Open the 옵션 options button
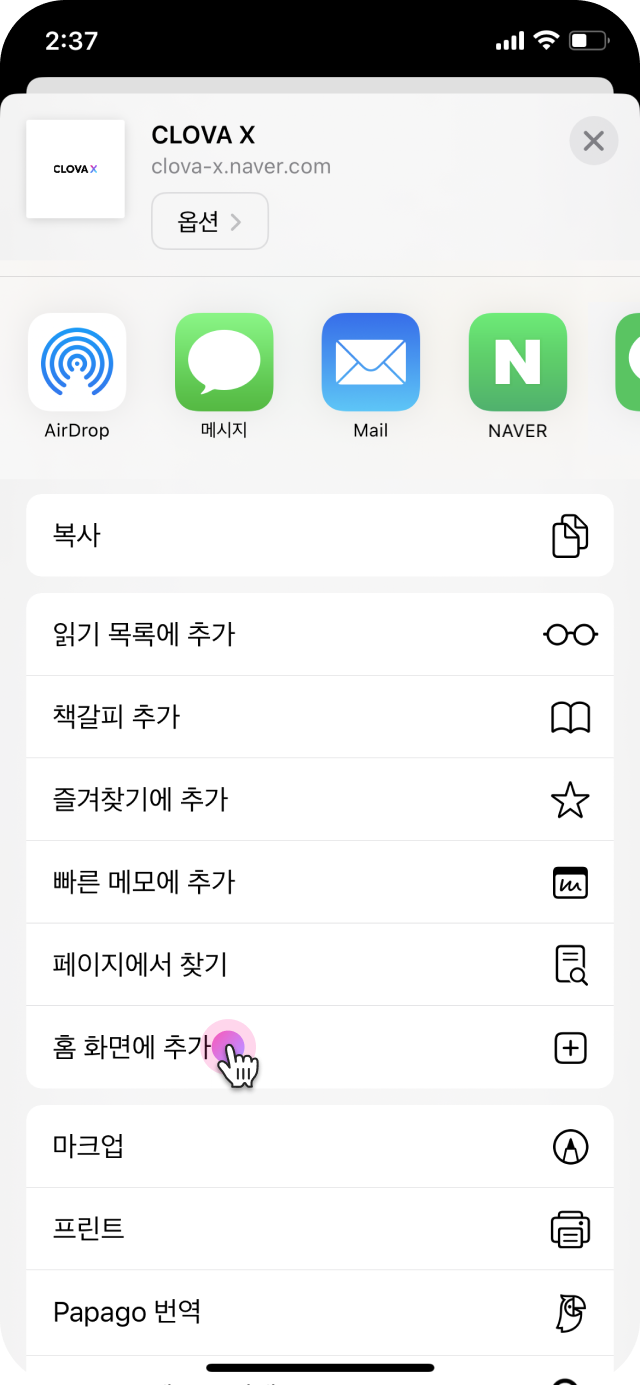The width and height of the screenshot is (640, 1386). tap(210, 221)
